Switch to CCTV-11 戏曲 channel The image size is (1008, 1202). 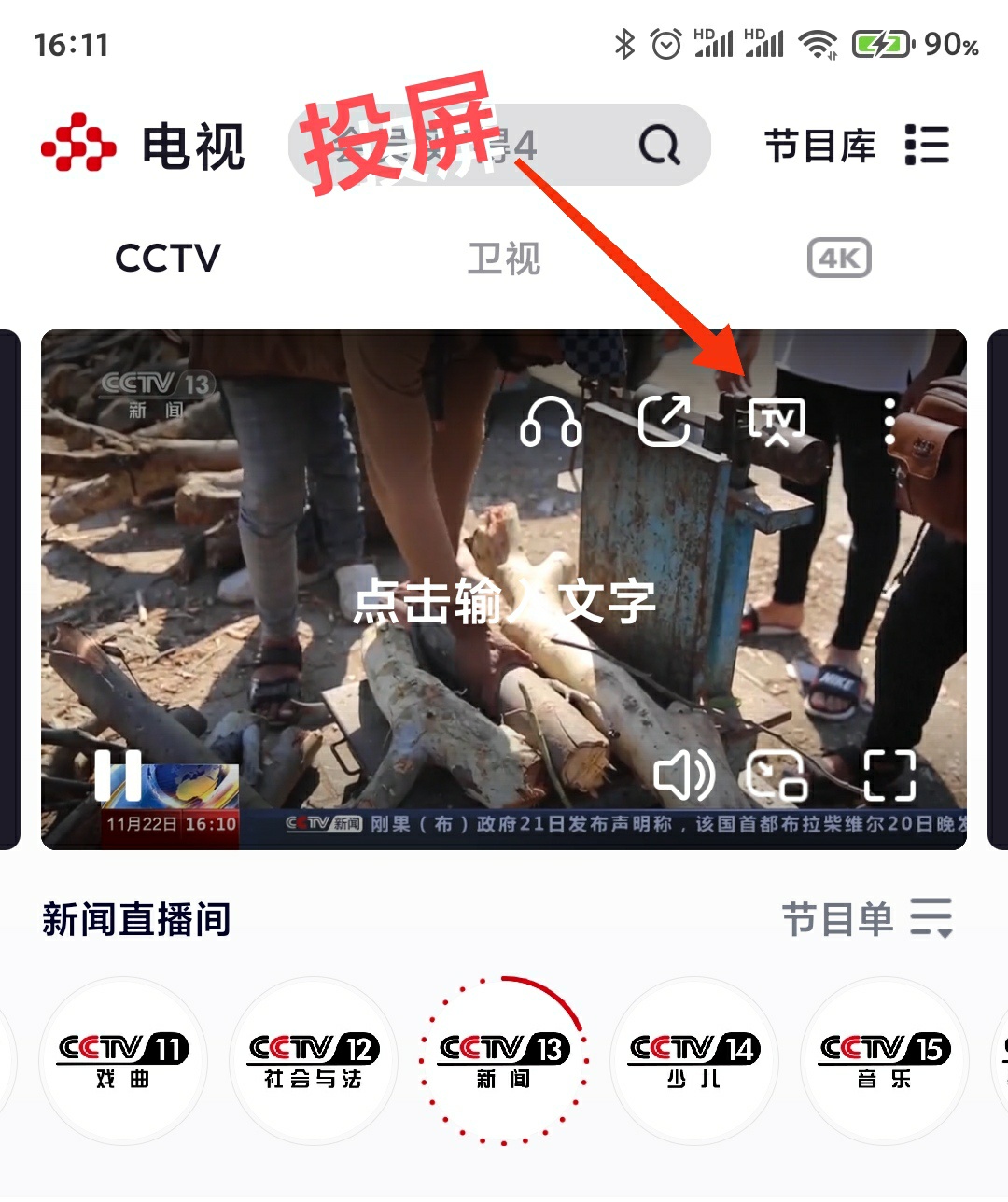pyautogui.click(x=123, y=1060)
